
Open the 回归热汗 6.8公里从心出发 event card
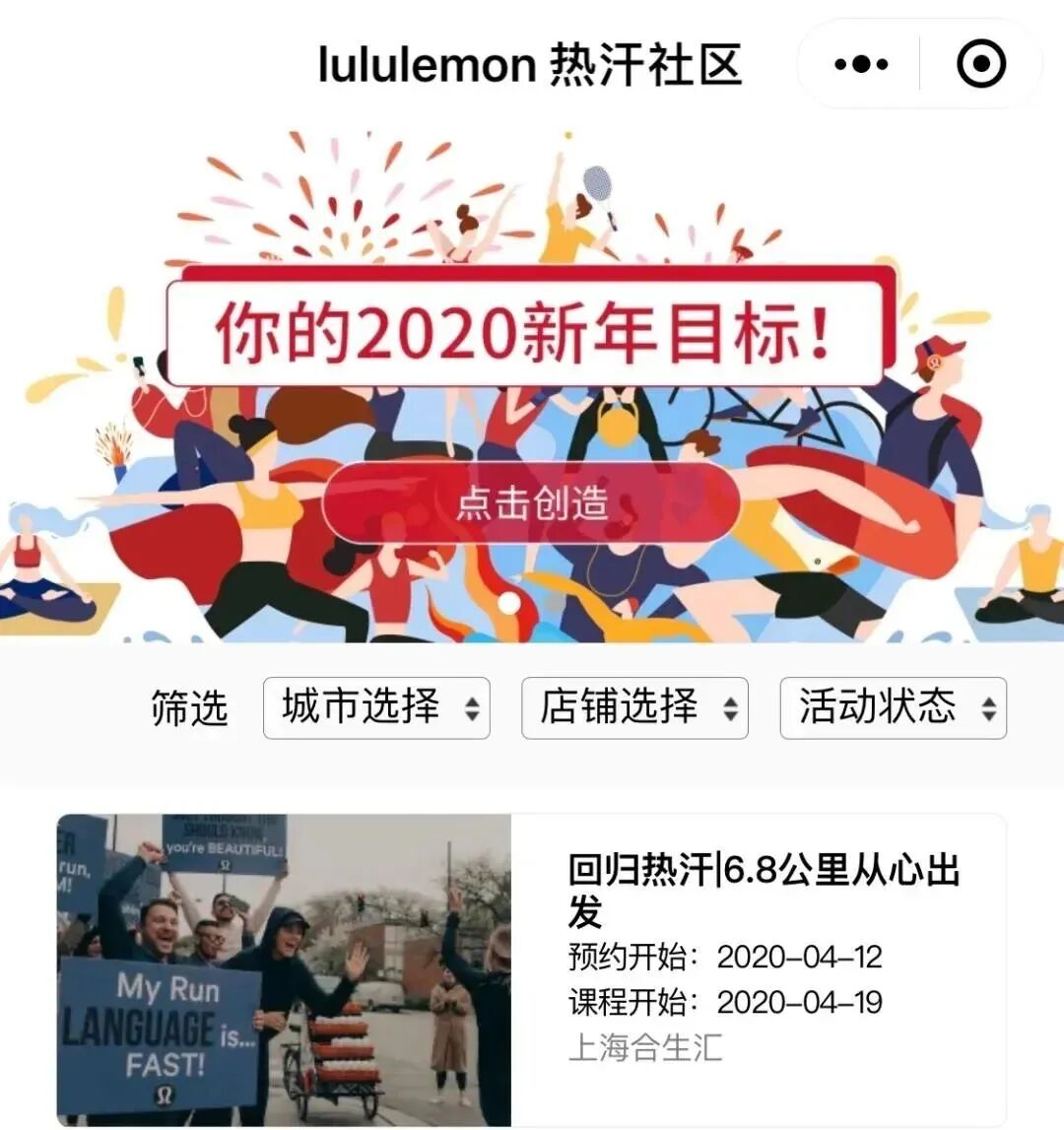532,969
